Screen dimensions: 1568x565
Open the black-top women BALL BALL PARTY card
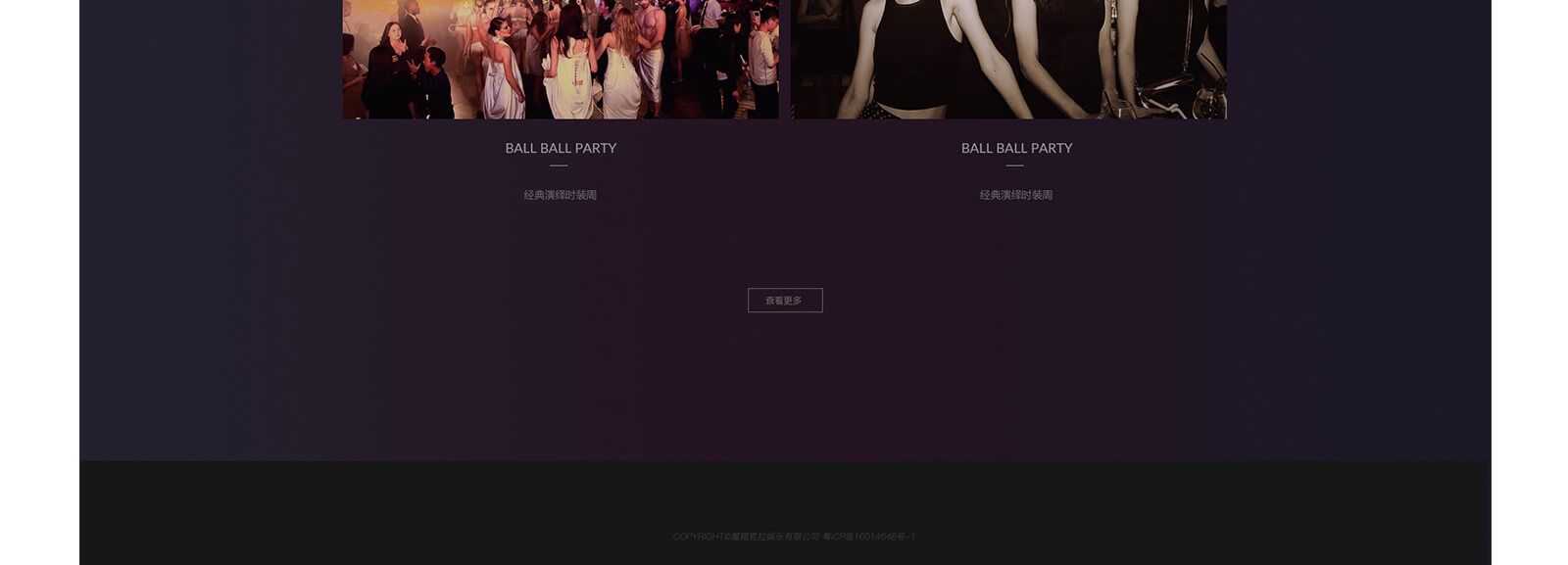[1008, 60]
